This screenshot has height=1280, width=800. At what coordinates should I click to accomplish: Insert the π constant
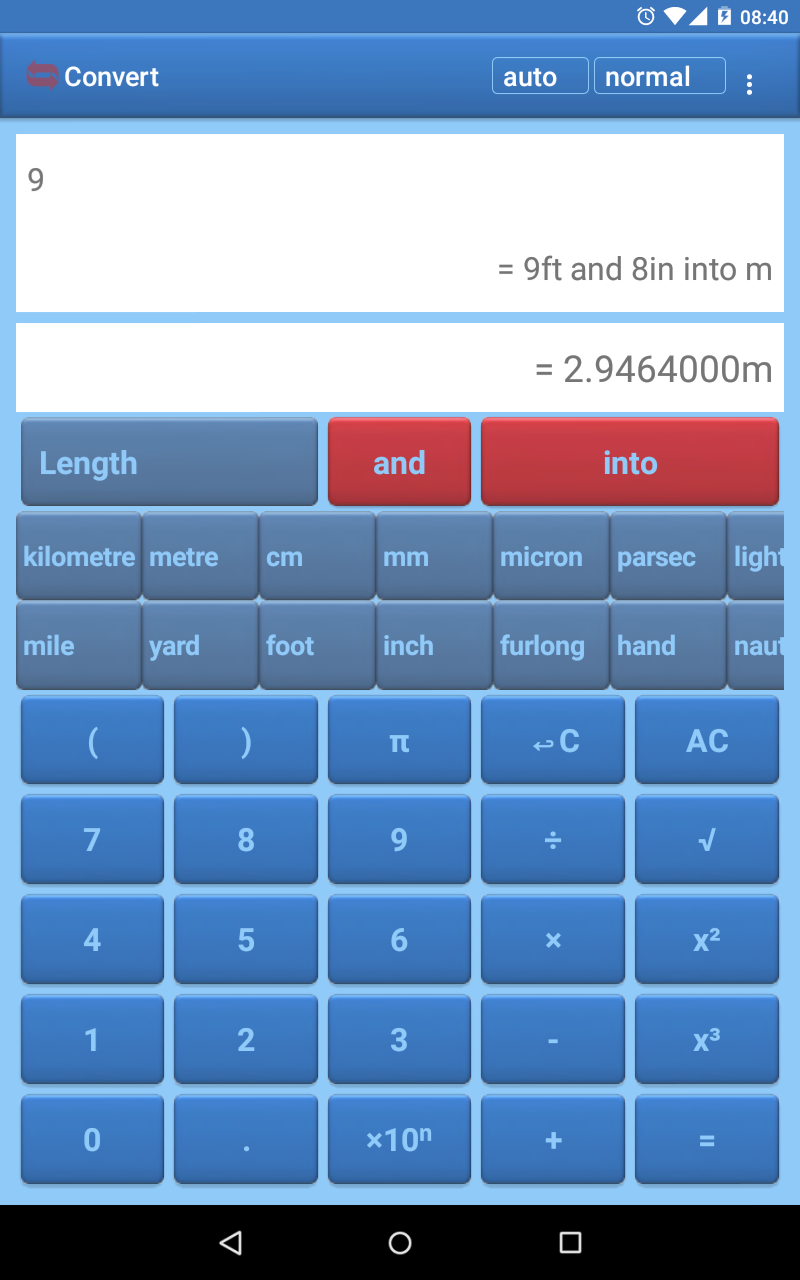(x=399, y=740)
